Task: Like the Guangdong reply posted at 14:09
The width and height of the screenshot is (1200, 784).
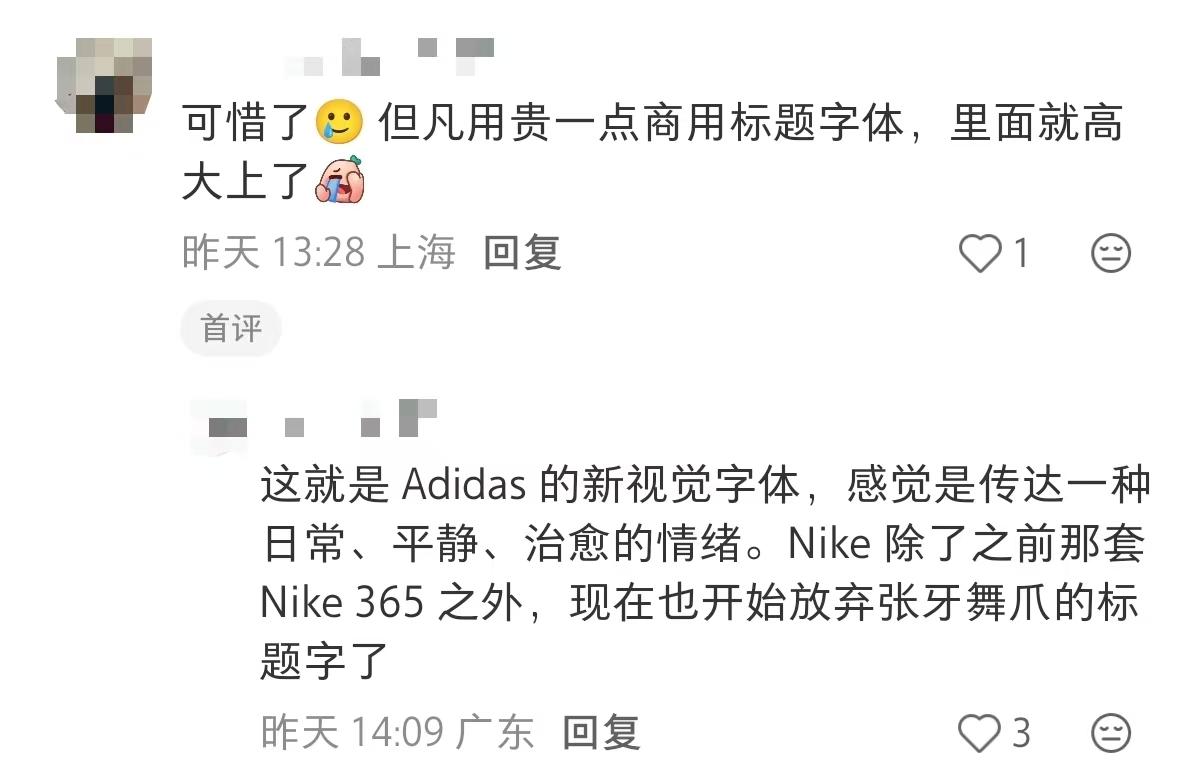Action: [x=980, y=733]
